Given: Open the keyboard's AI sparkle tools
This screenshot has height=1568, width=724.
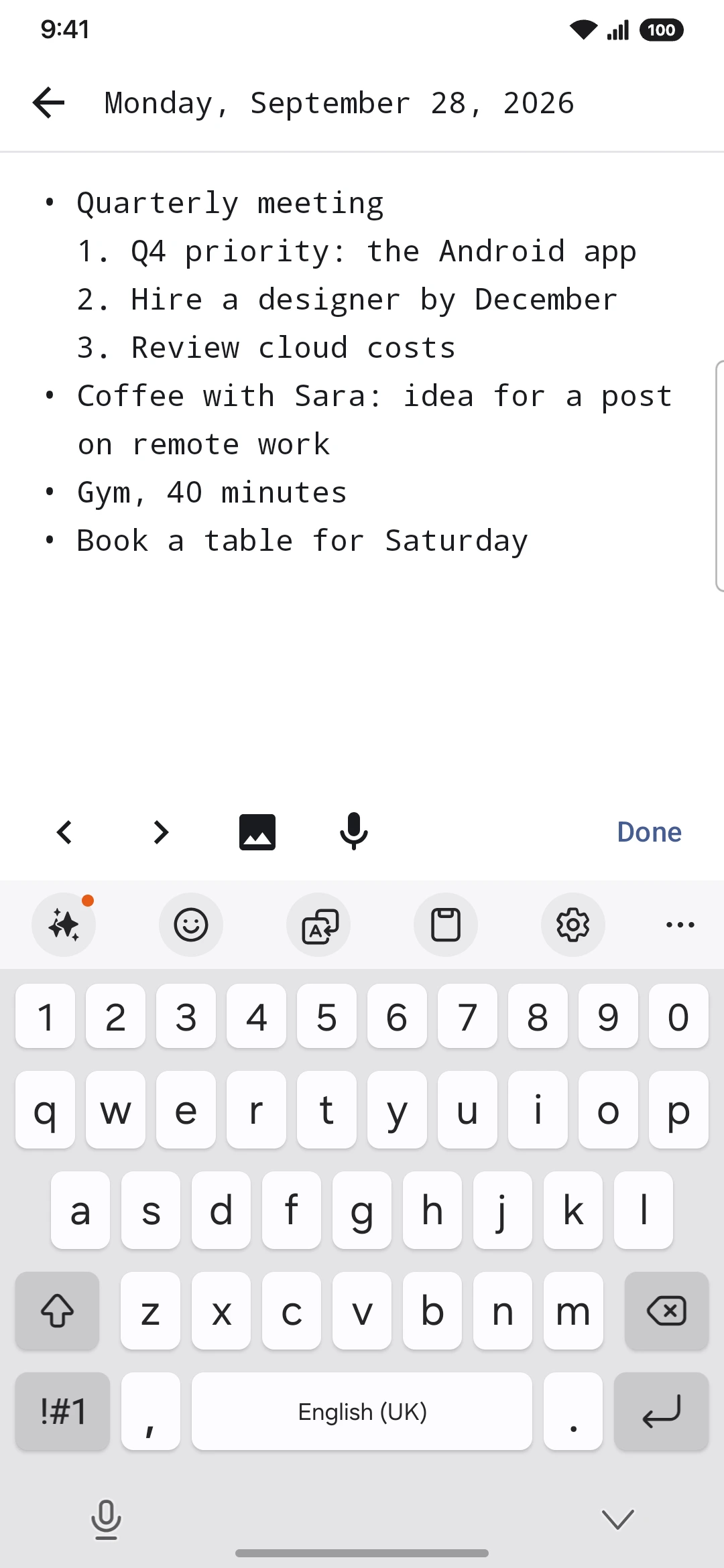Looking at the screenshot, I should [x=64, y=925].
